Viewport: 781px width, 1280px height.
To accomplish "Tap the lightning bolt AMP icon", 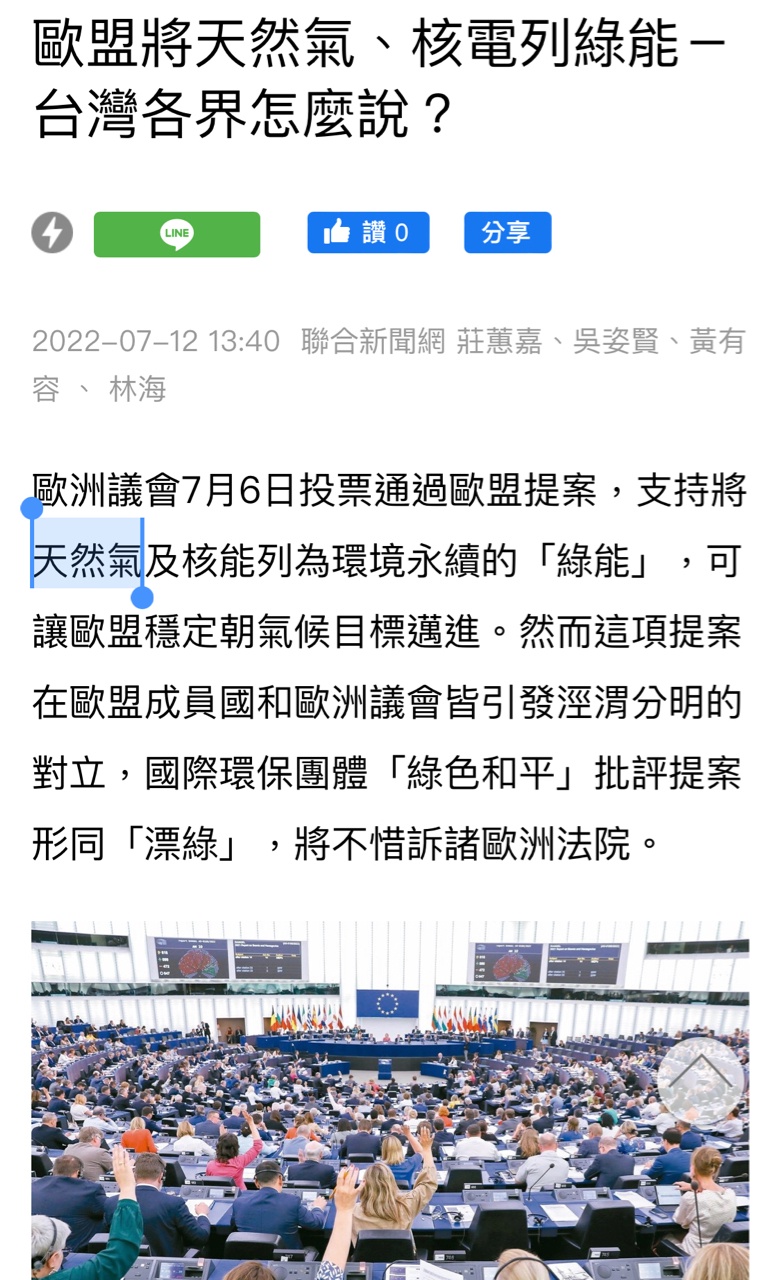I will [52, 233].
